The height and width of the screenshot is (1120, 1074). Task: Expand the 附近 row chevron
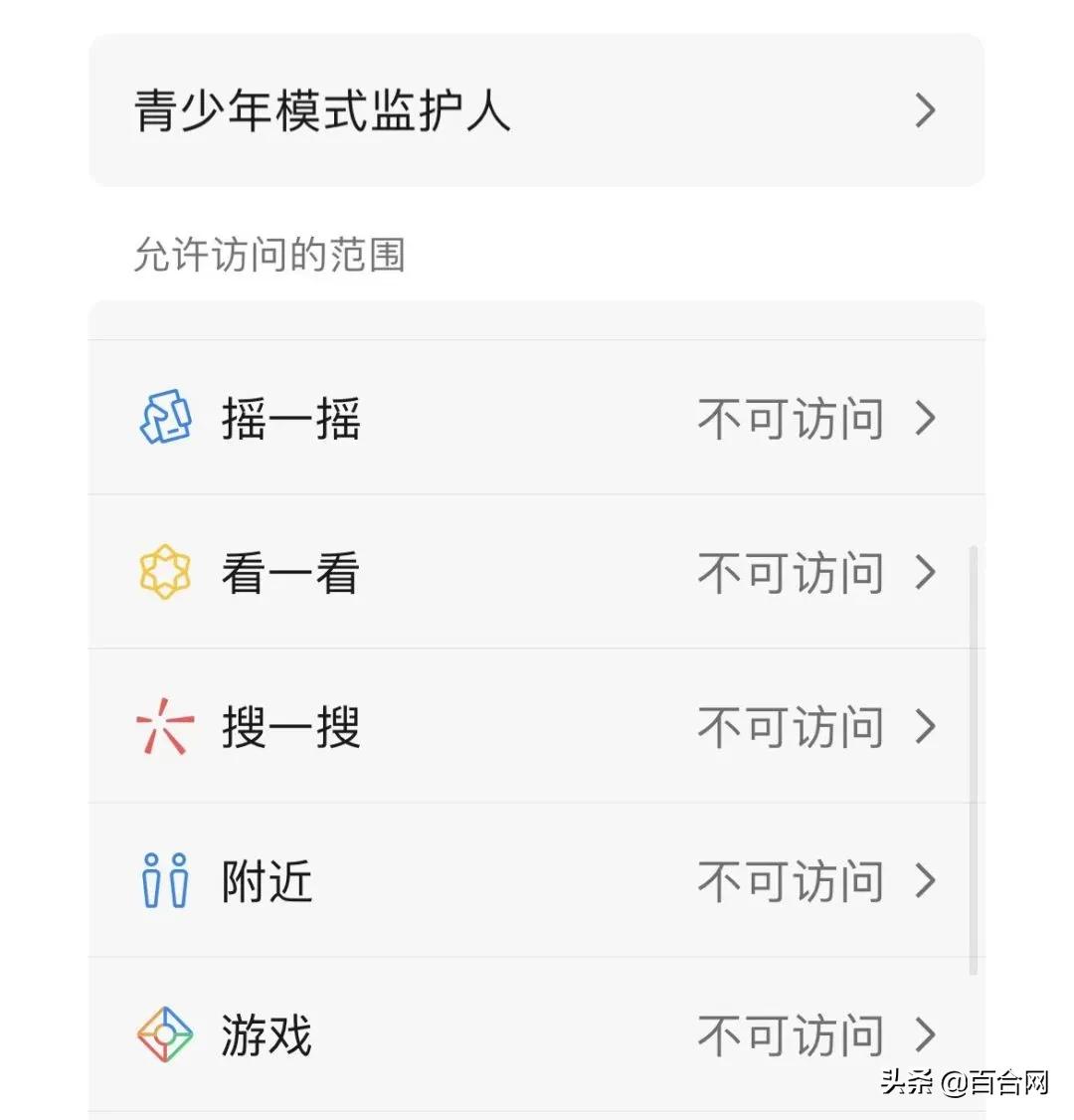pos(925,881)
